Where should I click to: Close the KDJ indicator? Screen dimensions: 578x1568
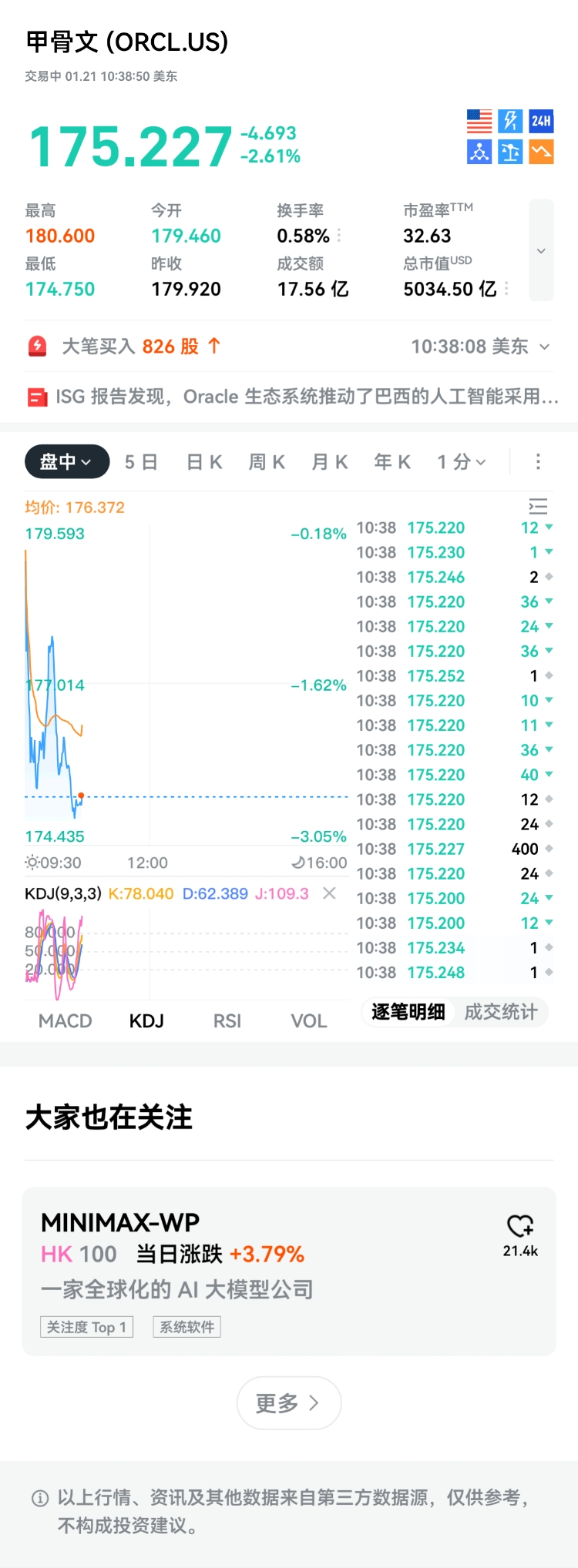tap(329, 893)
